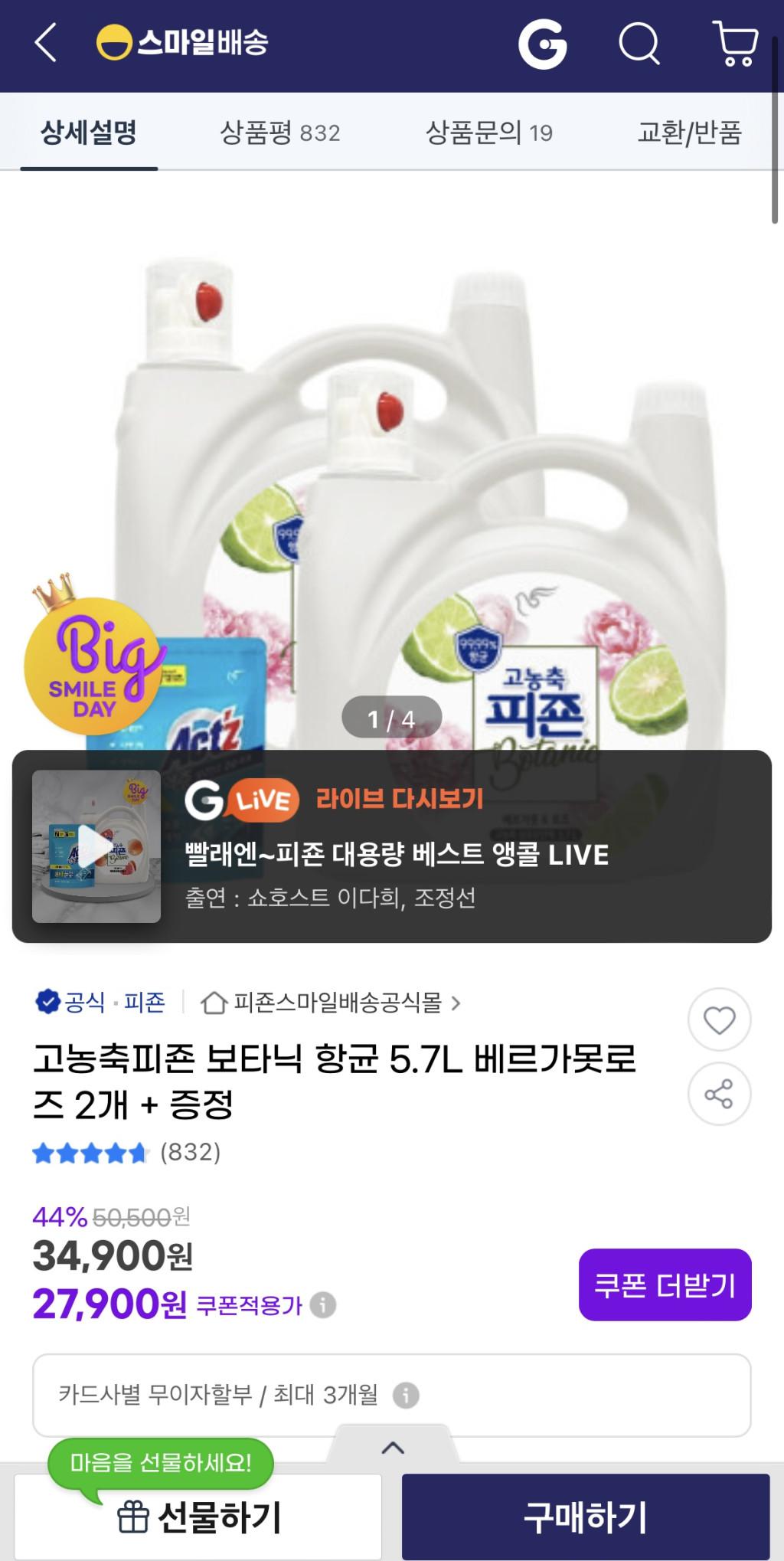
Task: Visit 피존스마일배송공식몰 store
Action: [x=331, y=1003]
